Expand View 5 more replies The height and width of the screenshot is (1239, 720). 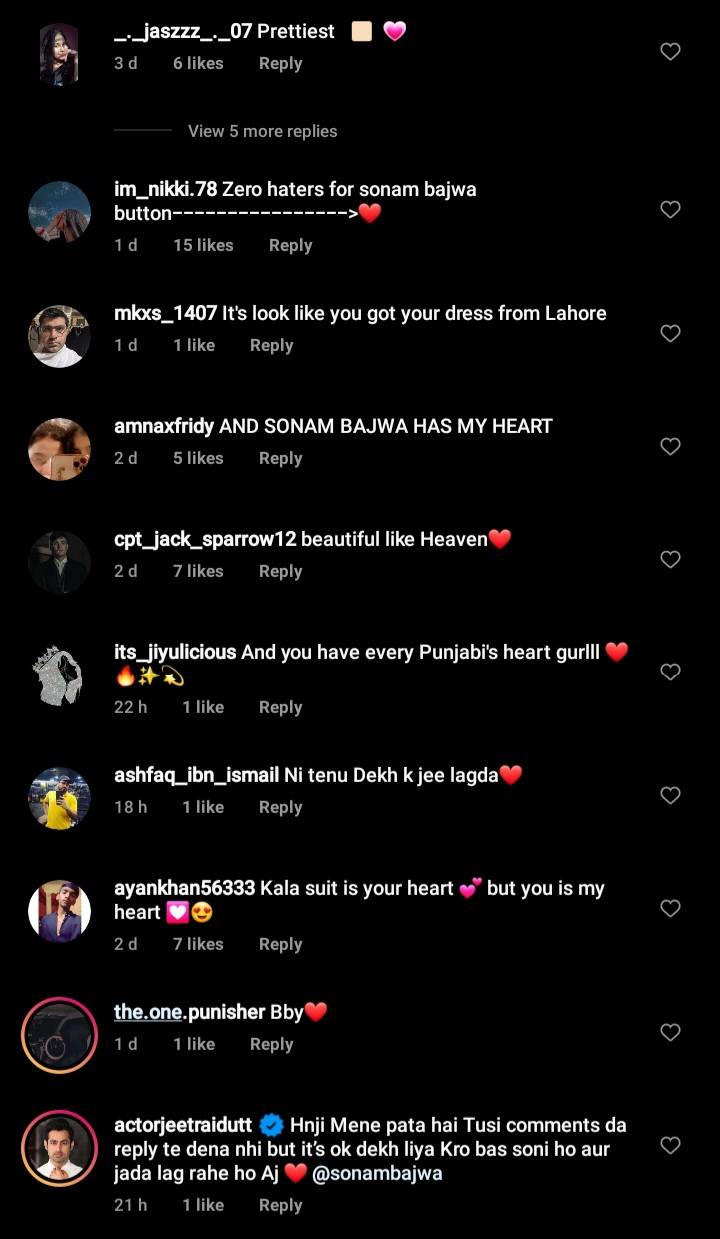(x=262, y=131)
